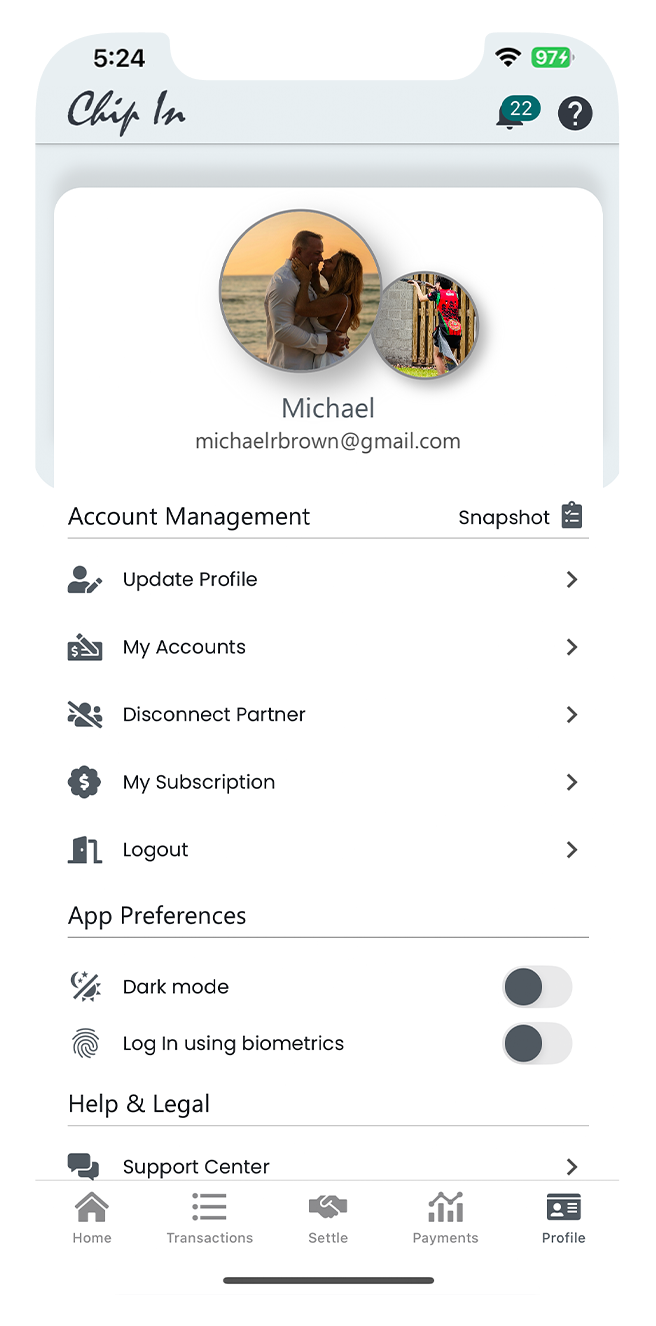Go to the Settle tab

[327, 1218]
